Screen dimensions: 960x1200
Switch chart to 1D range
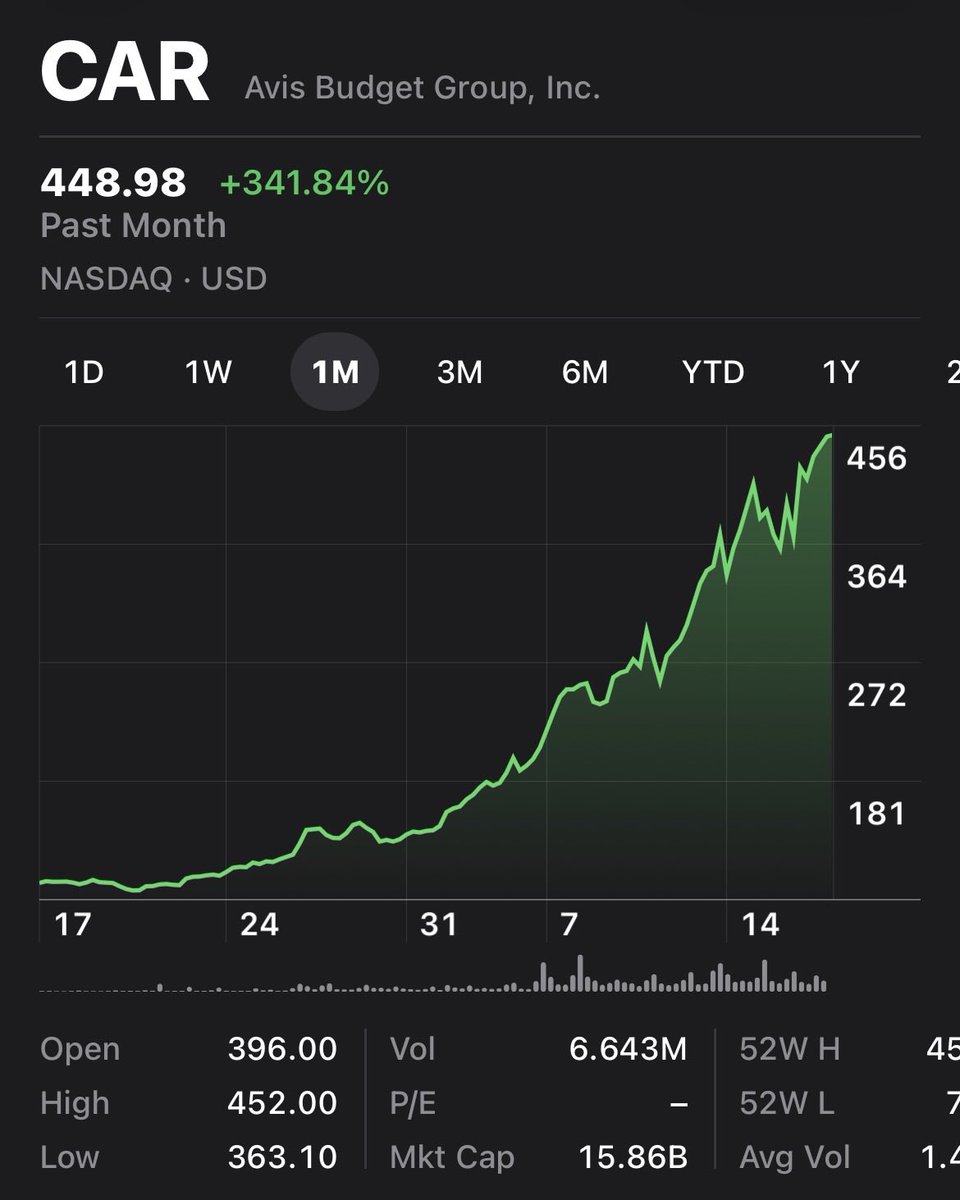tap(84, 373)
